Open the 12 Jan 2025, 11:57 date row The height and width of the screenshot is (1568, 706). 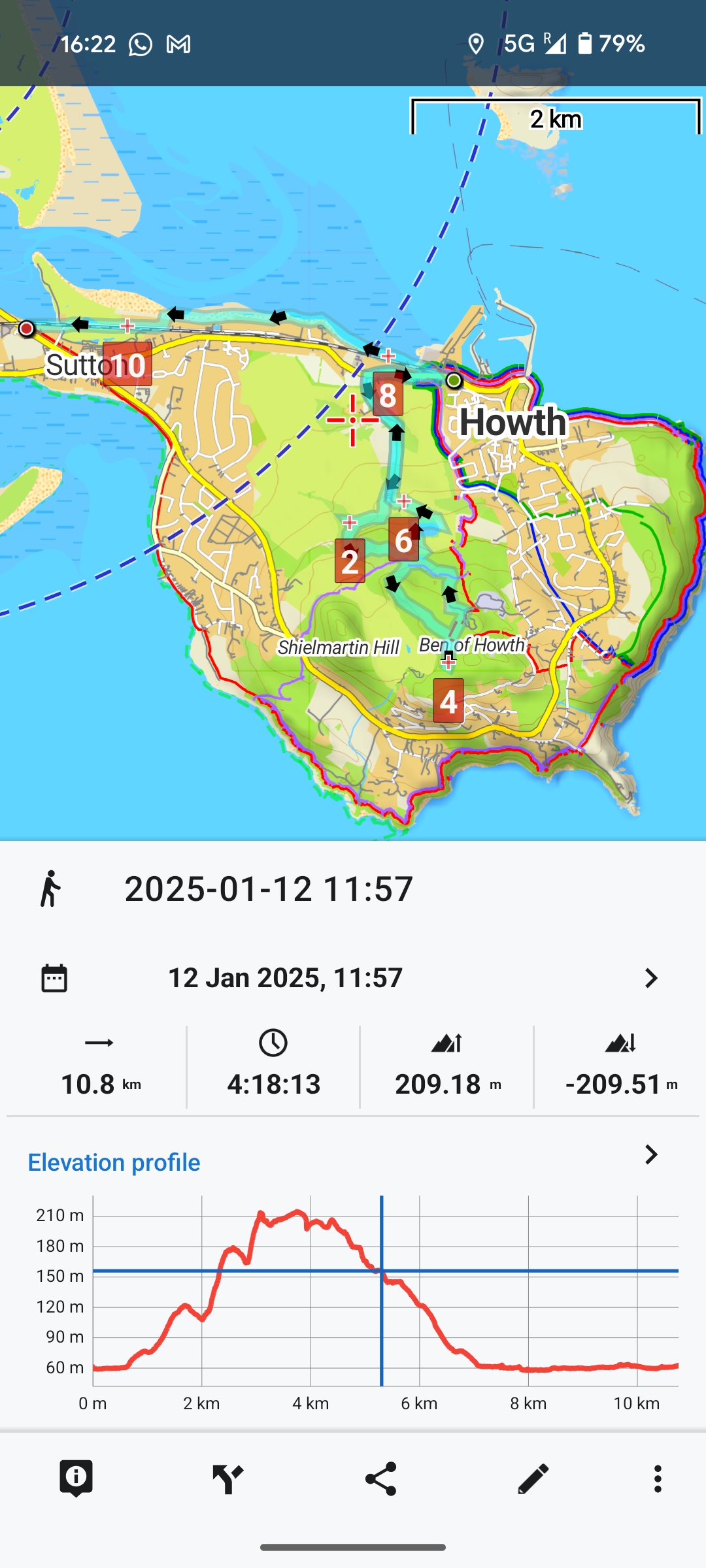pyautogui.click(x=352, y=978)
